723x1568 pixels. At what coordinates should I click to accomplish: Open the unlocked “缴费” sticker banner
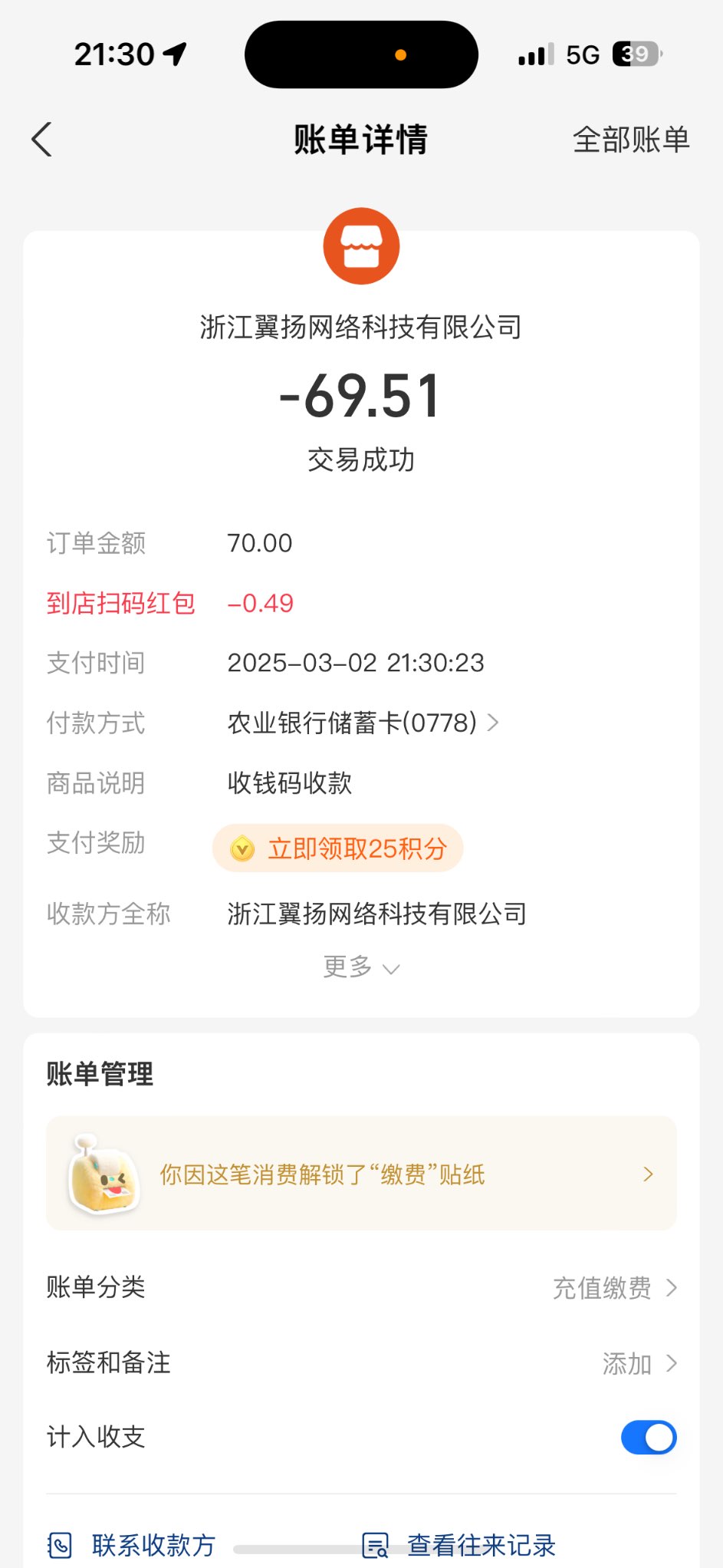(361, 1174)
